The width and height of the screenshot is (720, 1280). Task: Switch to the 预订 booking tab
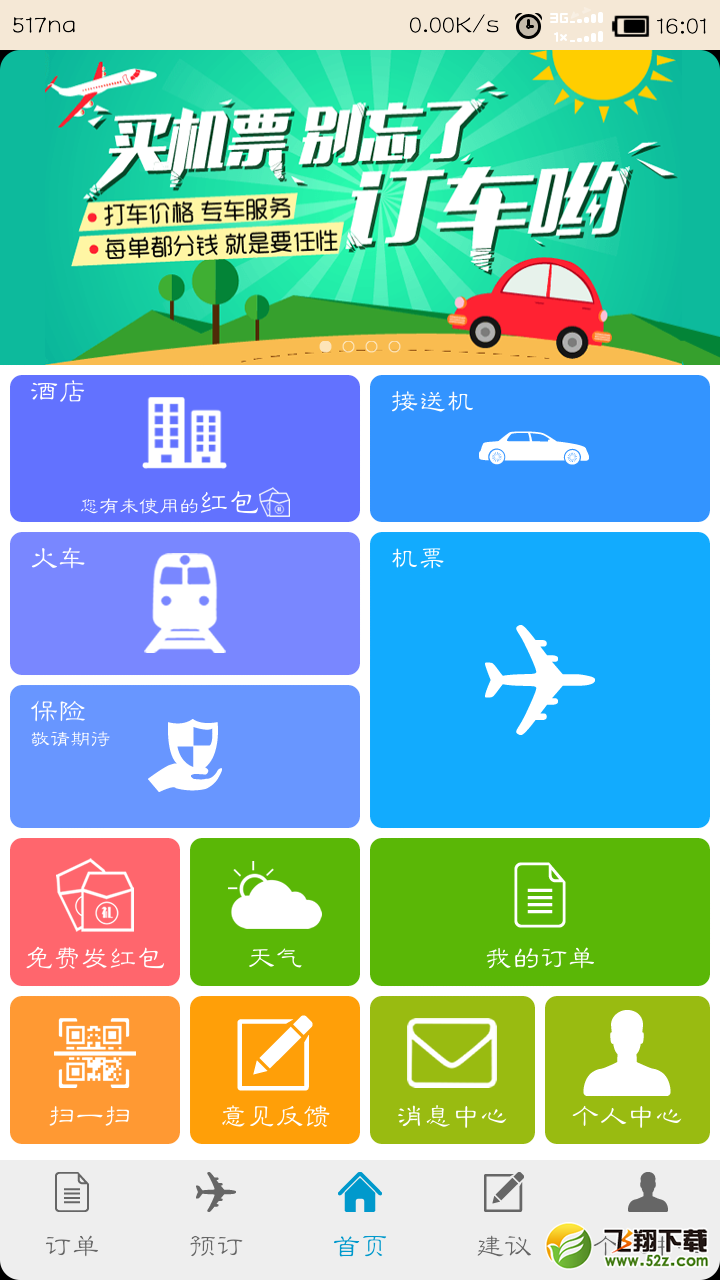click(x=216, y=1216)
